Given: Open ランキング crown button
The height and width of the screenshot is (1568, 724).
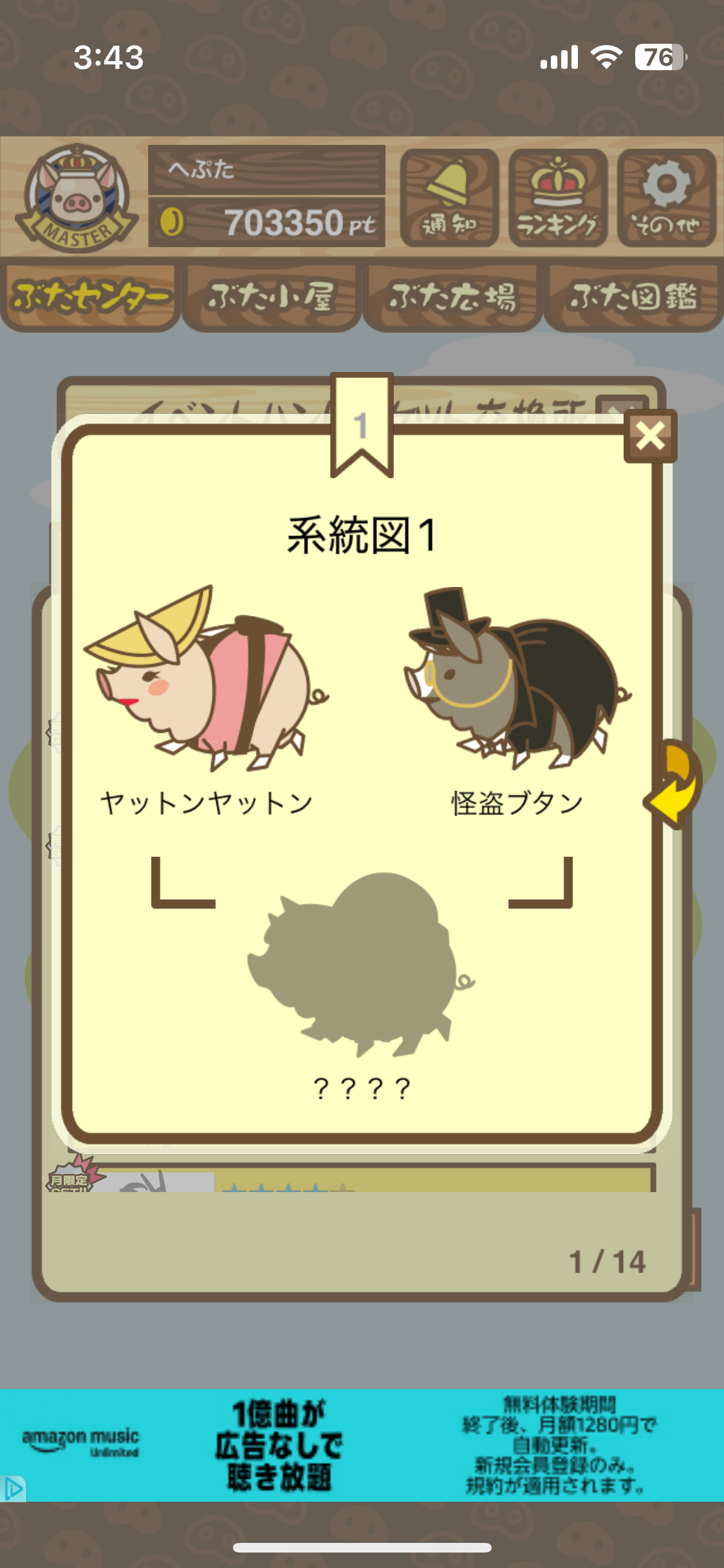Looking at the screenshot, I should 557,198.
